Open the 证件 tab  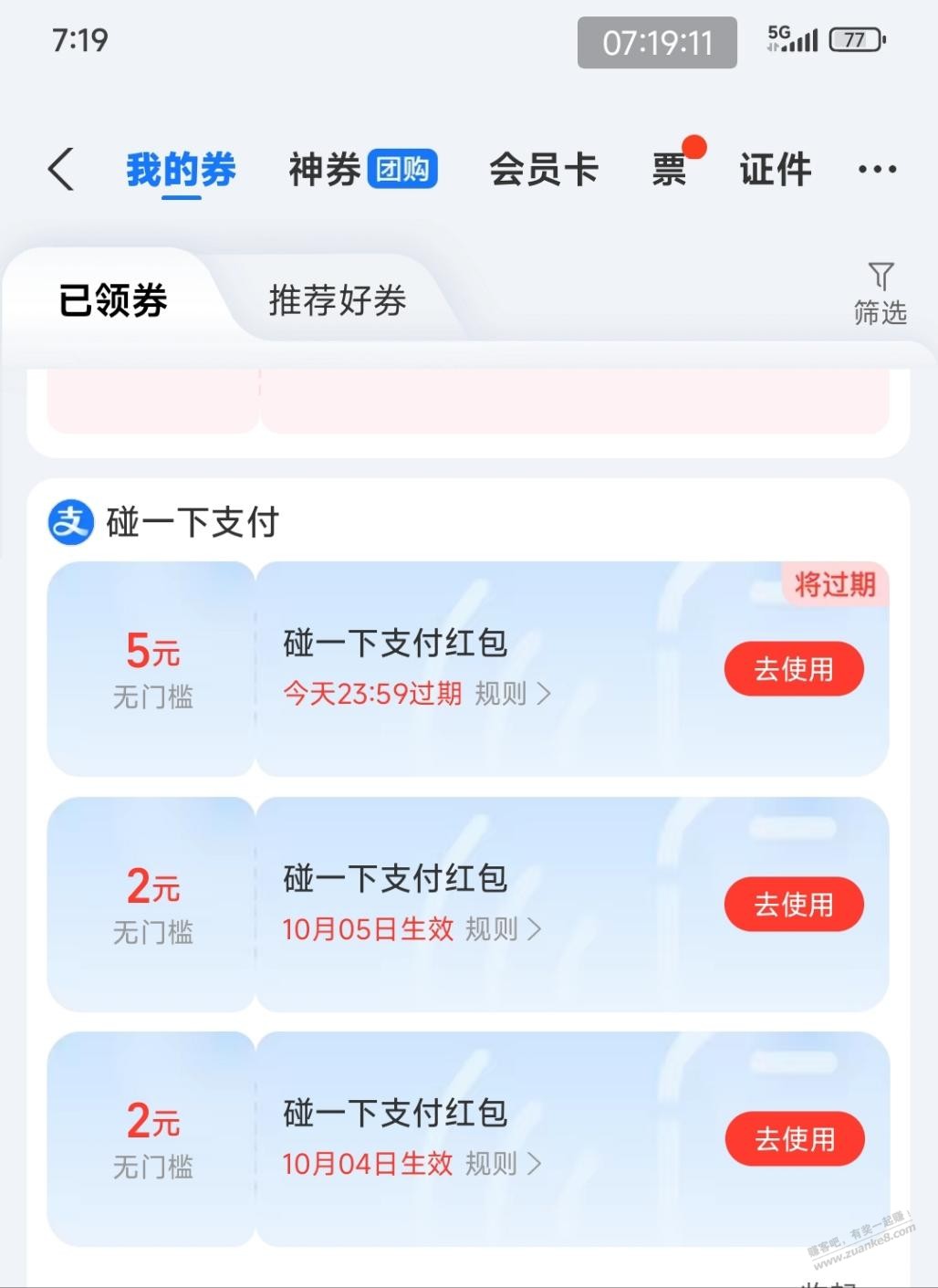pyautogui.click(x=775, y=170)
